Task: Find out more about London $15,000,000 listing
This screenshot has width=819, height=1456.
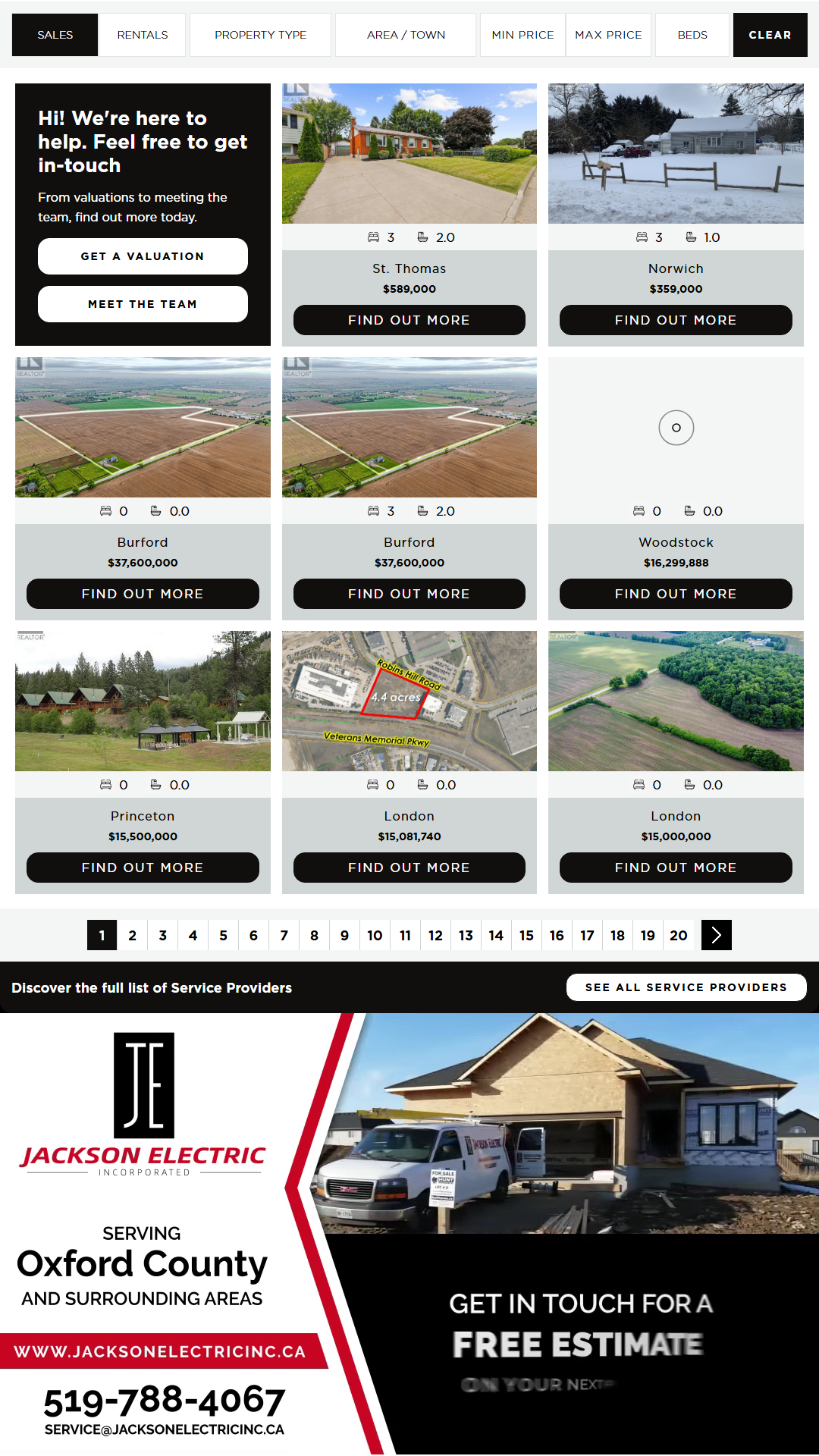Action: 676,868
